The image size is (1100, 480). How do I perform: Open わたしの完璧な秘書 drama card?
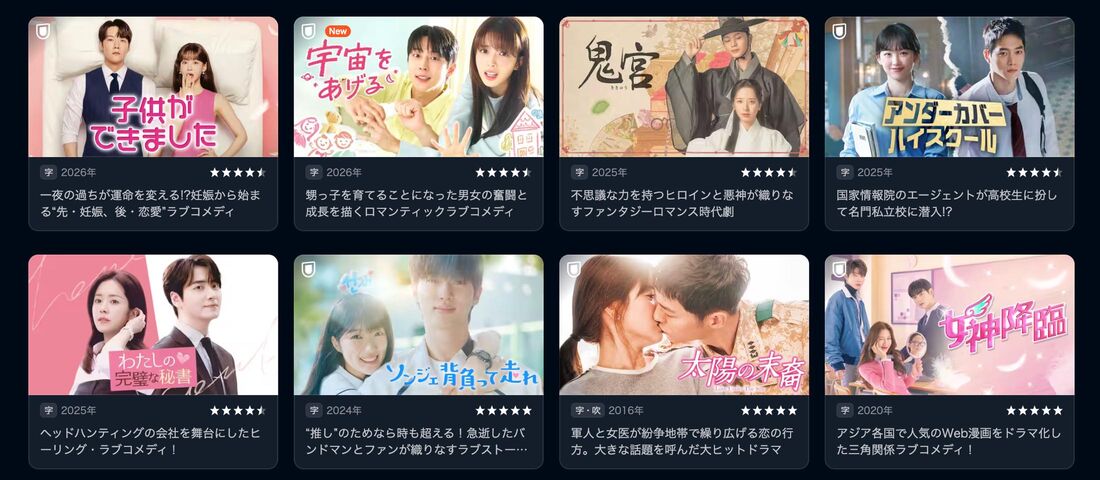pyautogui.click(x=153, y=325)
